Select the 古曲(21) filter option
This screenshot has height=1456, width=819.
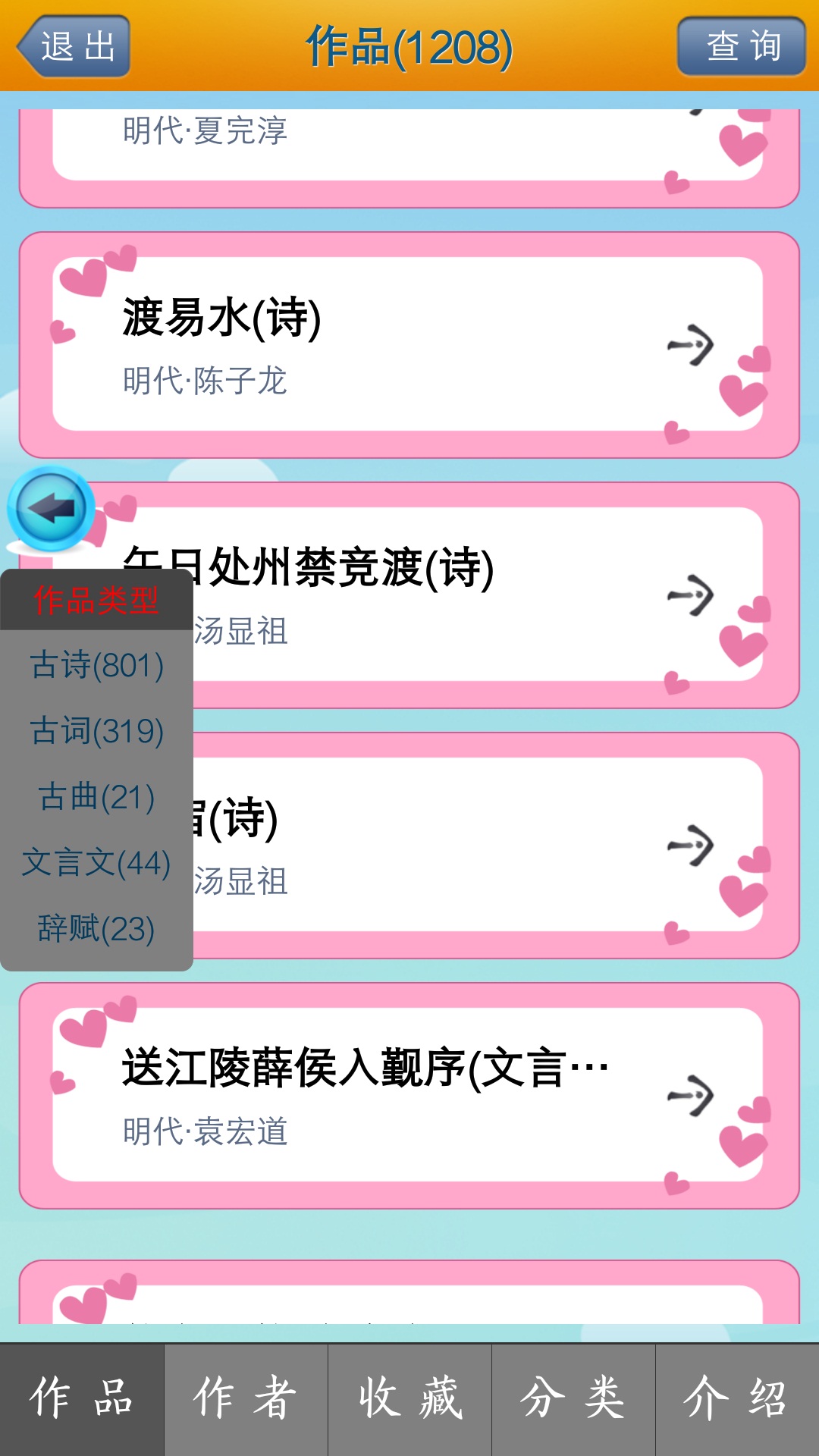[97, 796]
